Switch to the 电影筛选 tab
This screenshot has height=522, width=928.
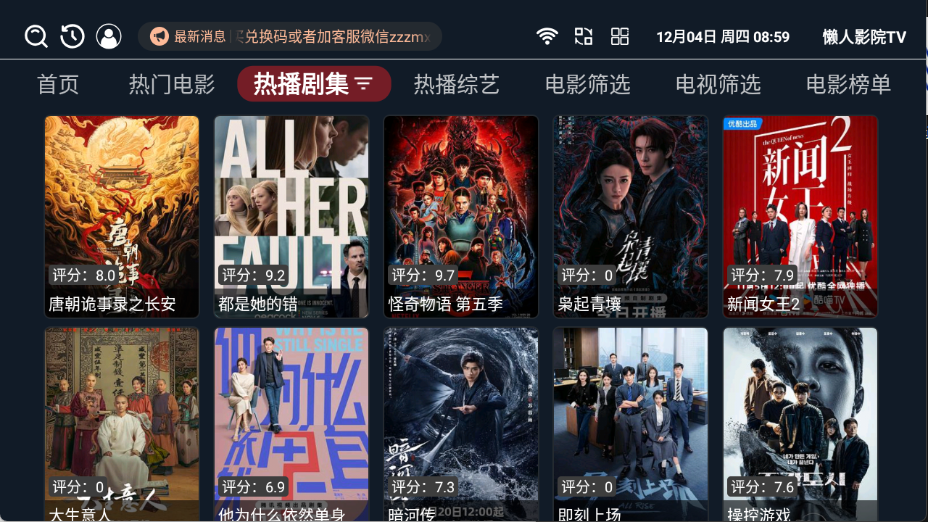click(x=588, y=85)
